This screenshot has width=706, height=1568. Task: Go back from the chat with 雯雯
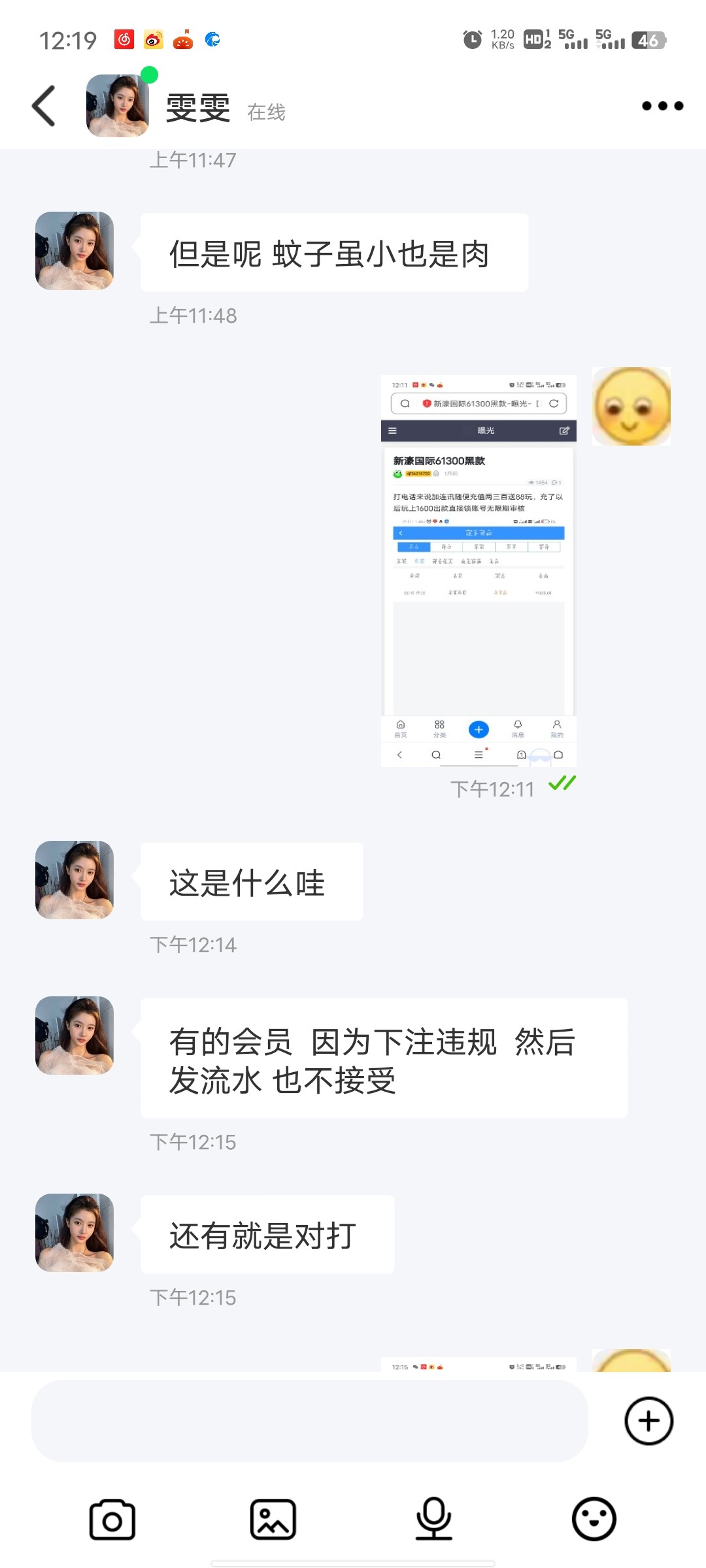44,106
